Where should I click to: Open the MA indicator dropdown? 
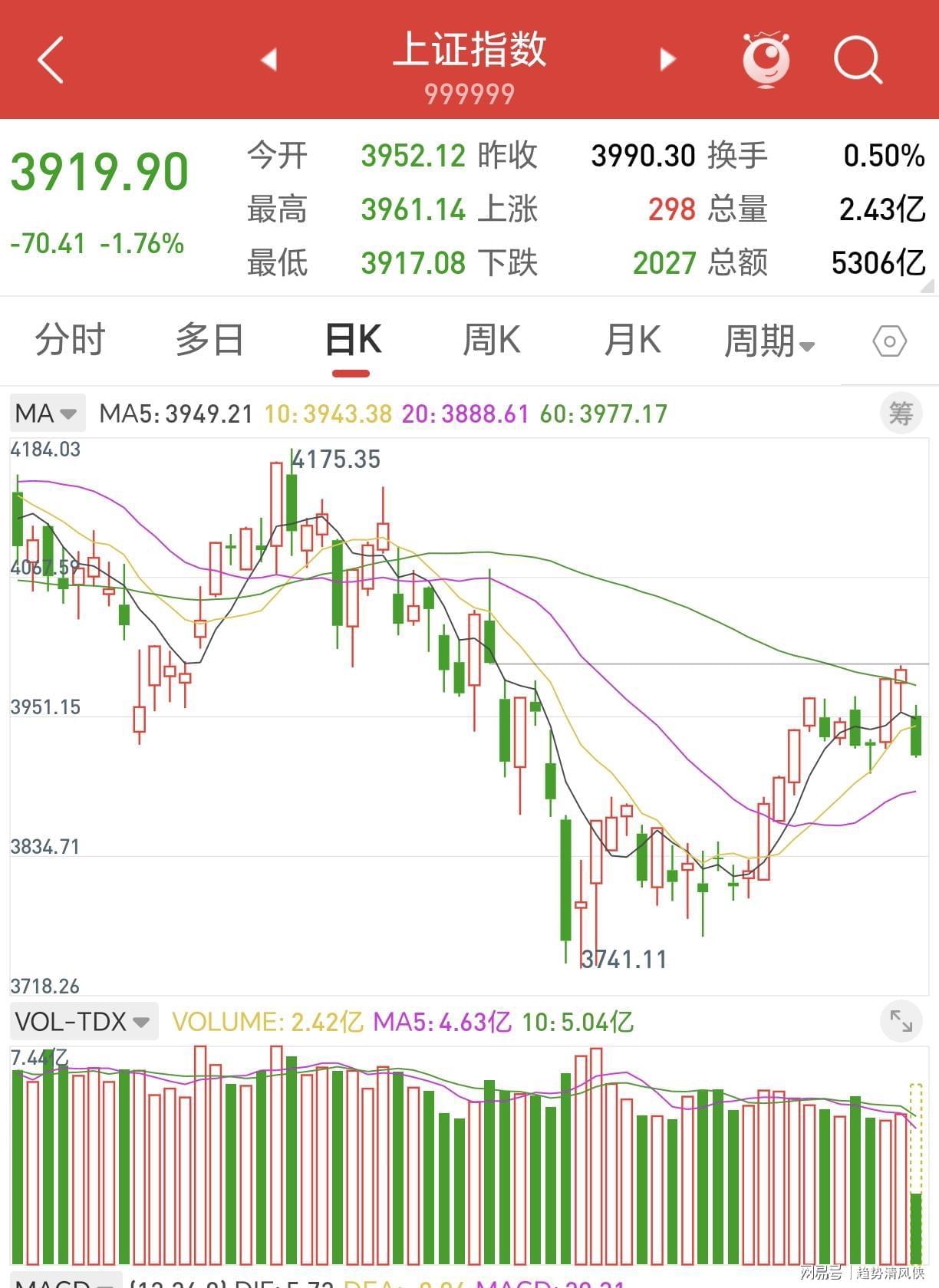(46, 413)
